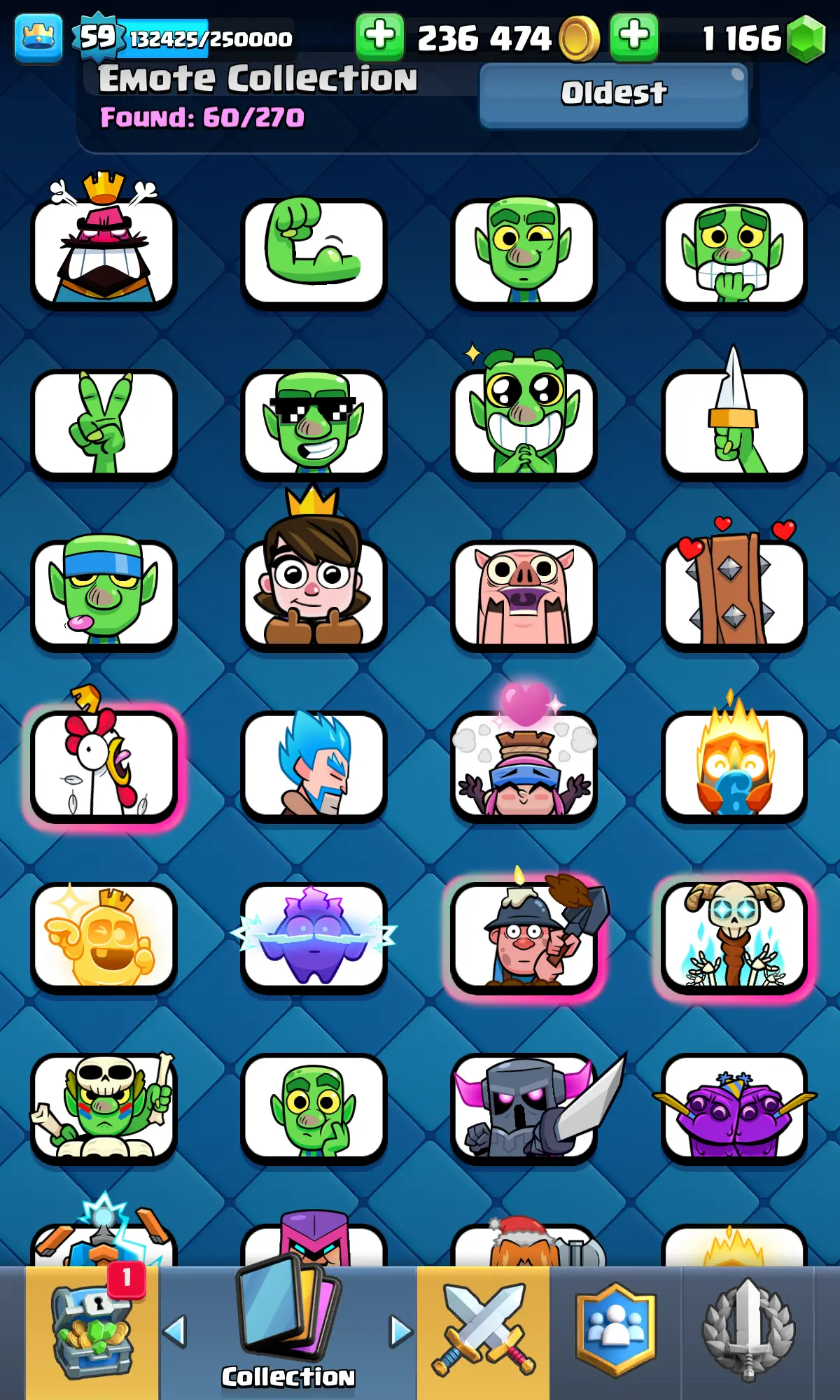This screenshot has width=840, height=1400.
Task: Choose the goblin with pixel sunglasses emote
Action: pyautogui.click(x=314, y=422)
